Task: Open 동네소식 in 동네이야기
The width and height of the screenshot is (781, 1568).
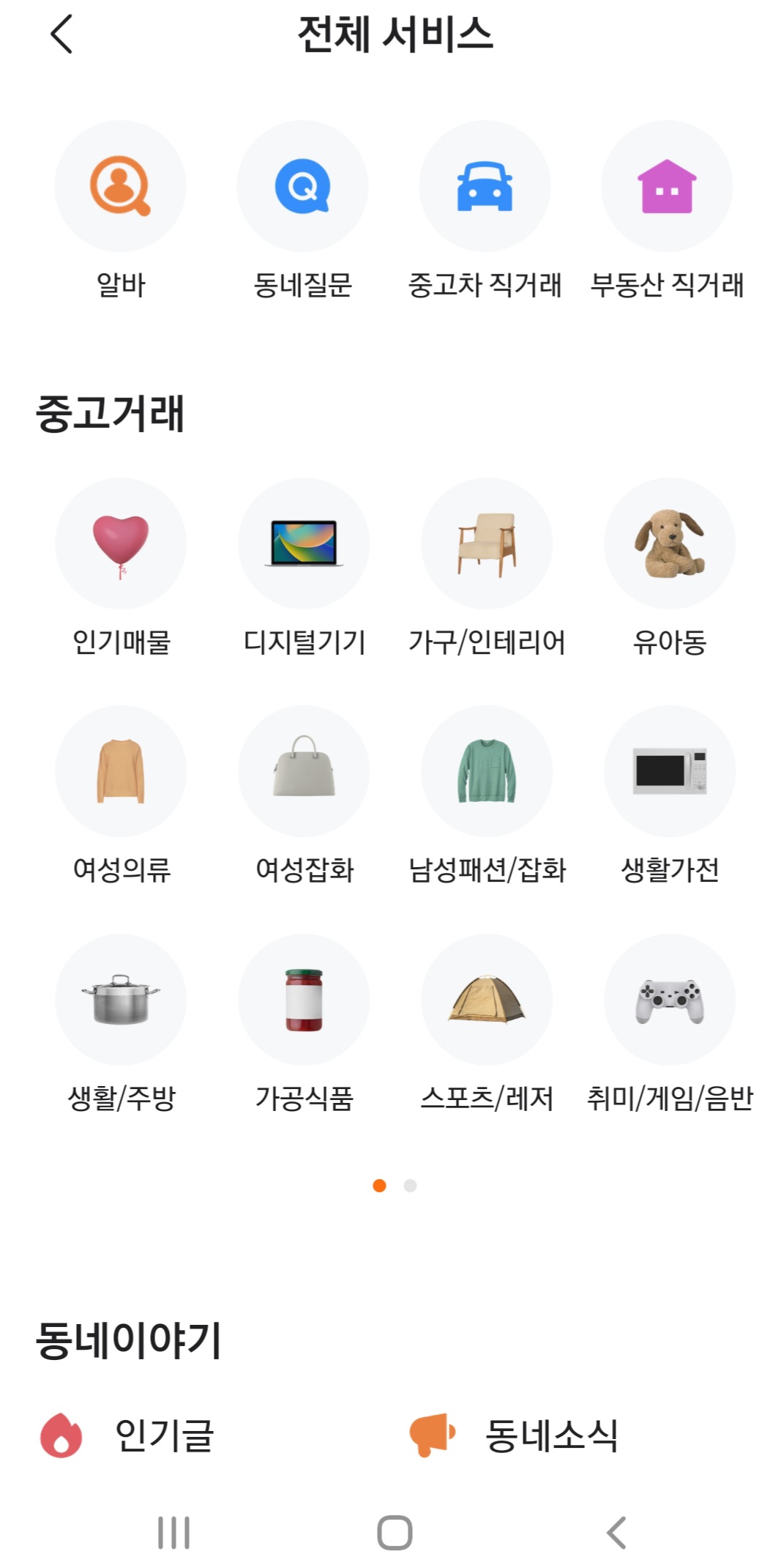Action: coord(515,1435)
